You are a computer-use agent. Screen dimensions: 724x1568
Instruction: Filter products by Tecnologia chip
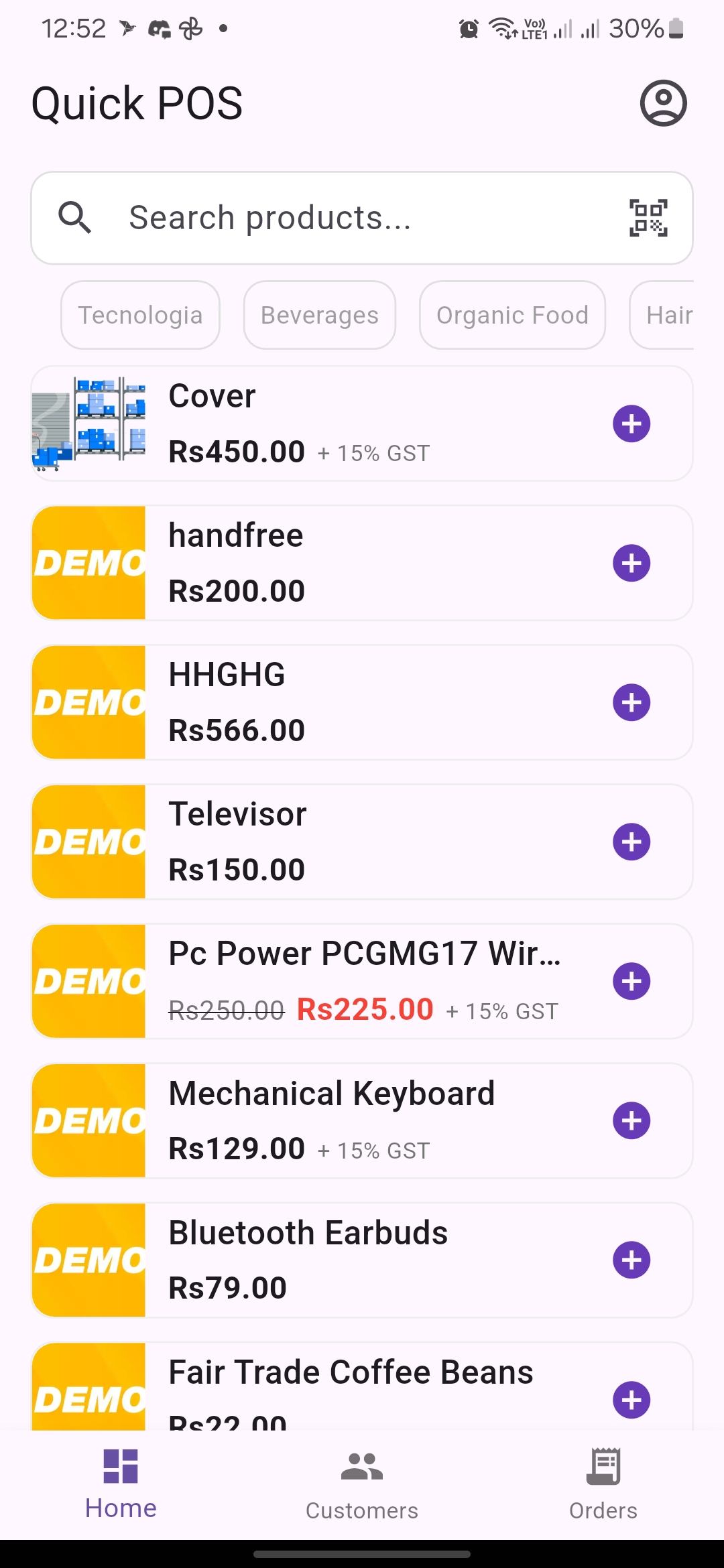pos(140,315)
